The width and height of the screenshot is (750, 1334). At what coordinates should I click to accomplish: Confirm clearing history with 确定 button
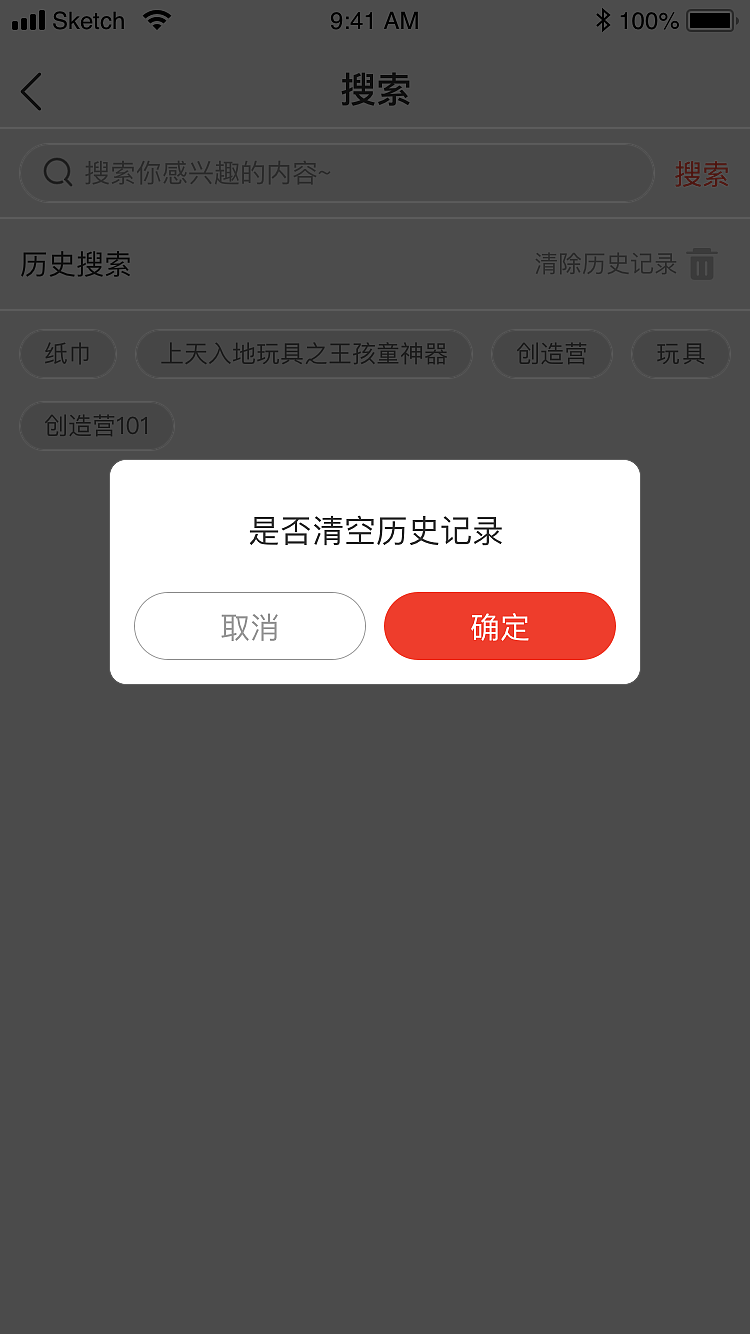coord(500,626)
